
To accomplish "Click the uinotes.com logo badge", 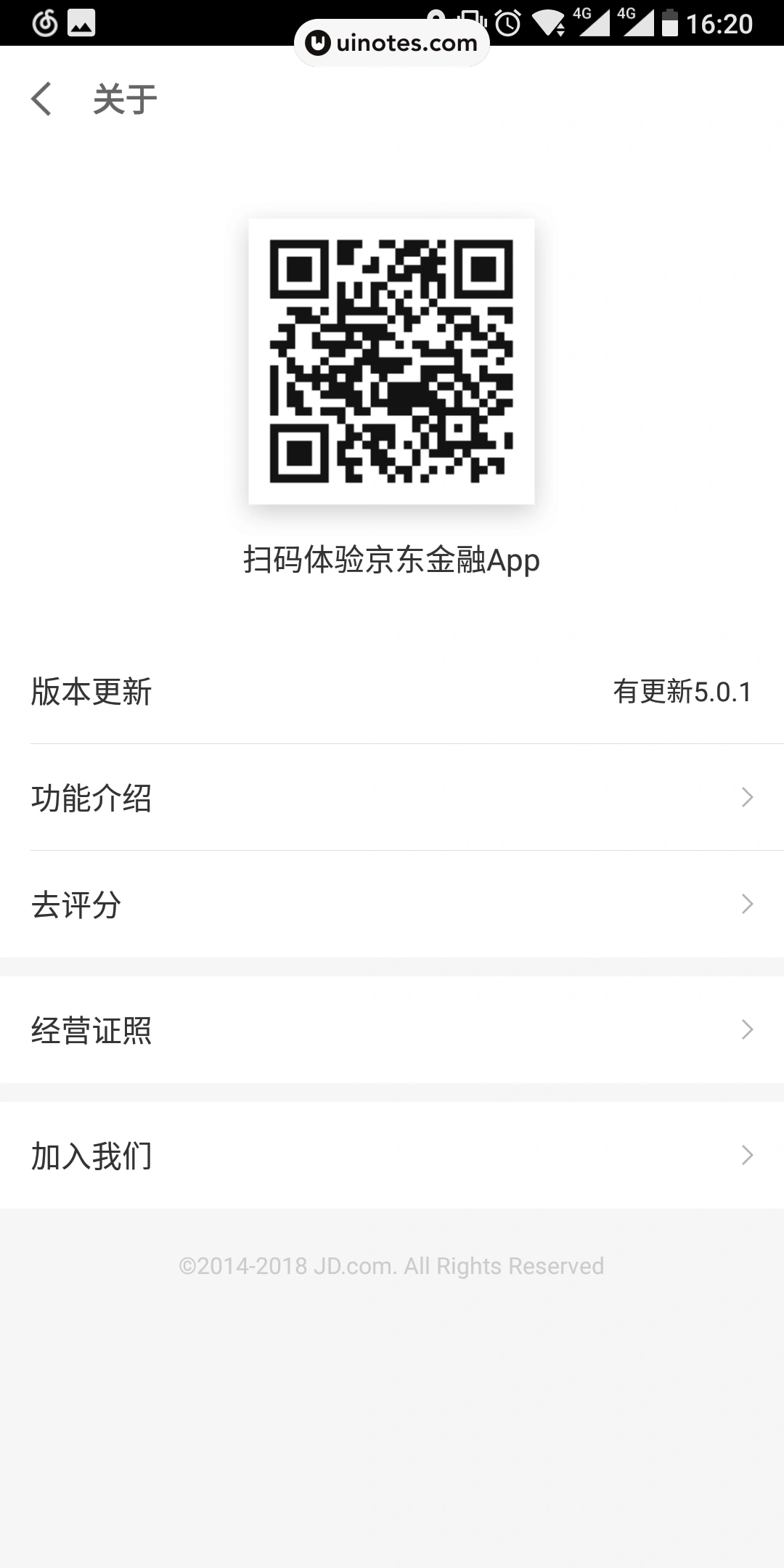I will [x=391, y=42].
